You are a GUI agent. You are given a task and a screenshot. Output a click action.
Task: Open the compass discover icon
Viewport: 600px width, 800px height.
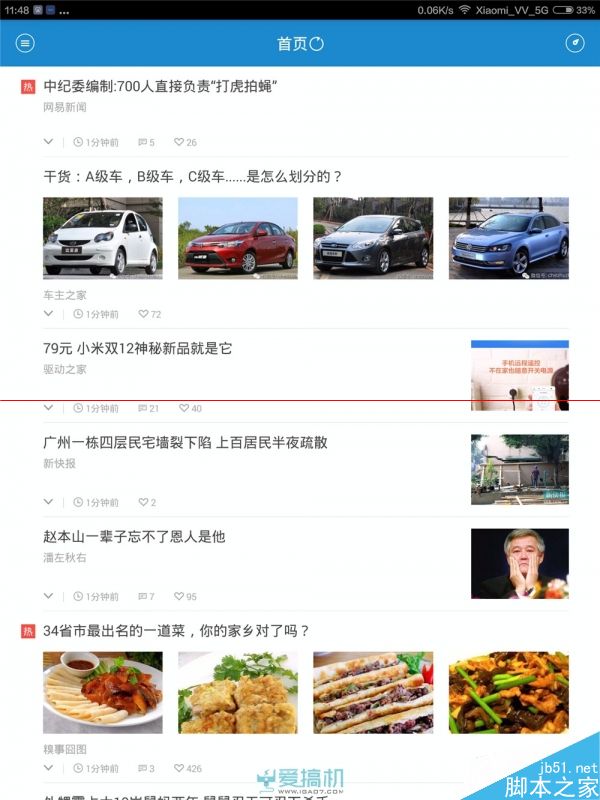pos(574,43)
